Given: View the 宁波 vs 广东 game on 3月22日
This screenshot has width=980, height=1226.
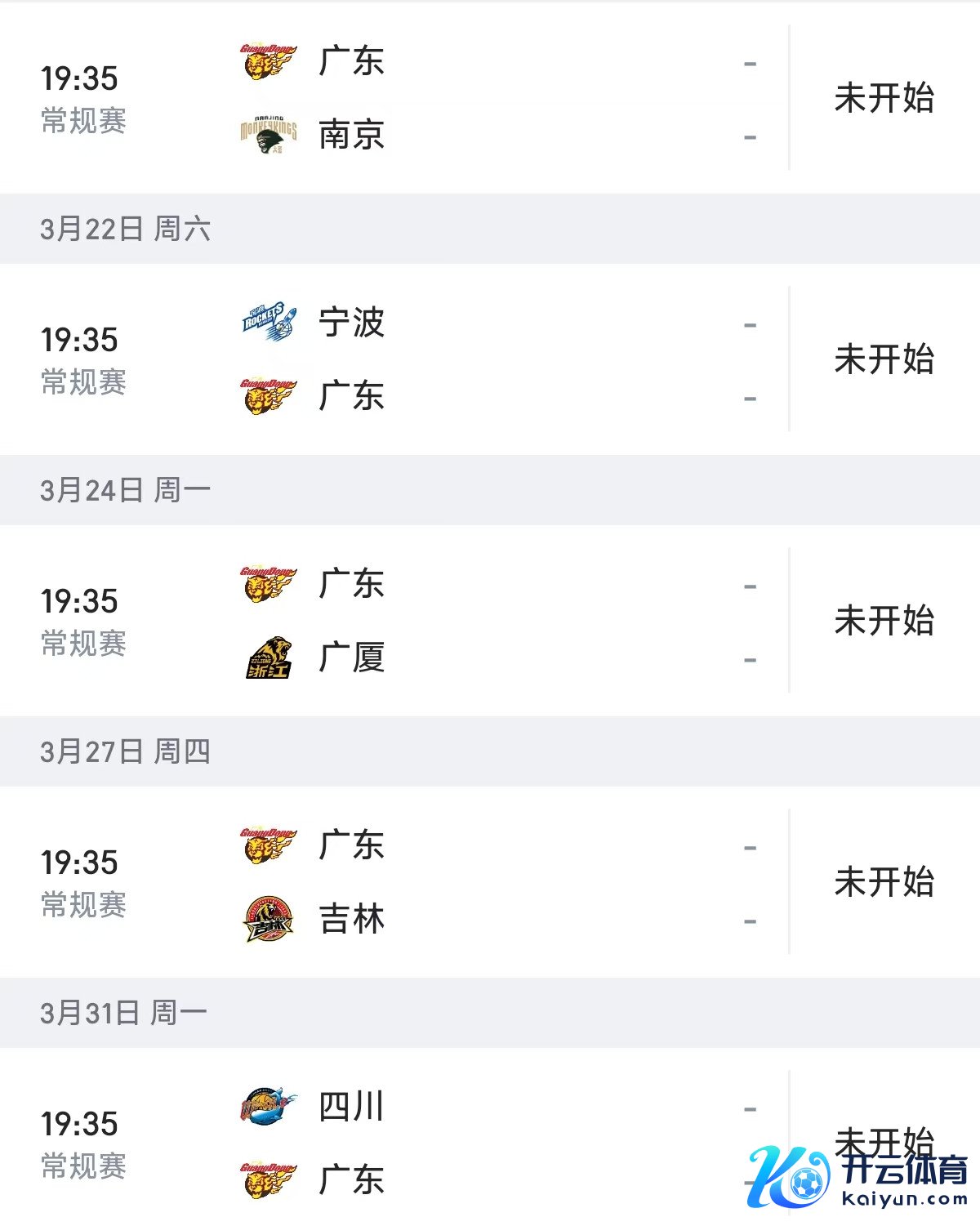Looking at the screenshot, I should click(x=490, y=359).
